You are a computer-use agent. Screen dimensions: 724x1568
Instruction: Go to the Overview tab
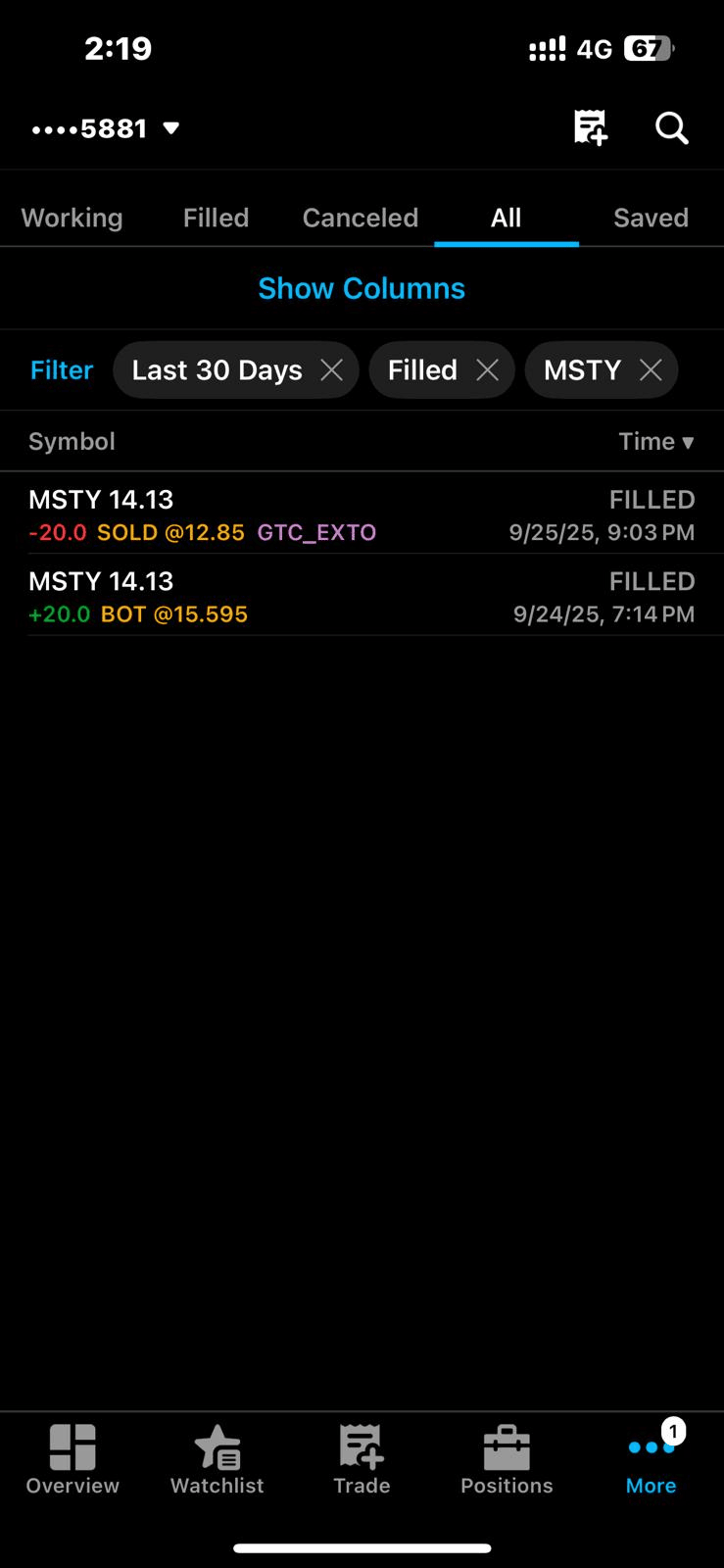(x=72, y=1459)
